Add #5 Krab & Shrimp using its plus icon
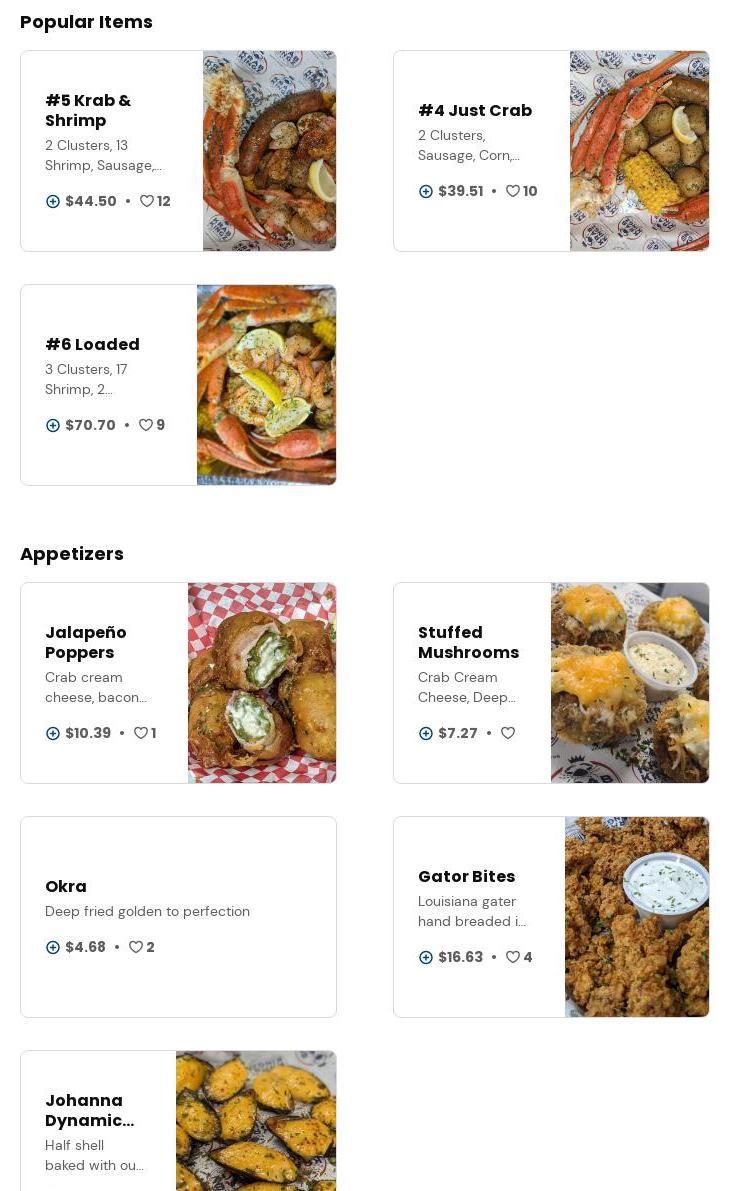This screenshot has width=750, height=1191. pyautogui.click(x=53, y=201)
